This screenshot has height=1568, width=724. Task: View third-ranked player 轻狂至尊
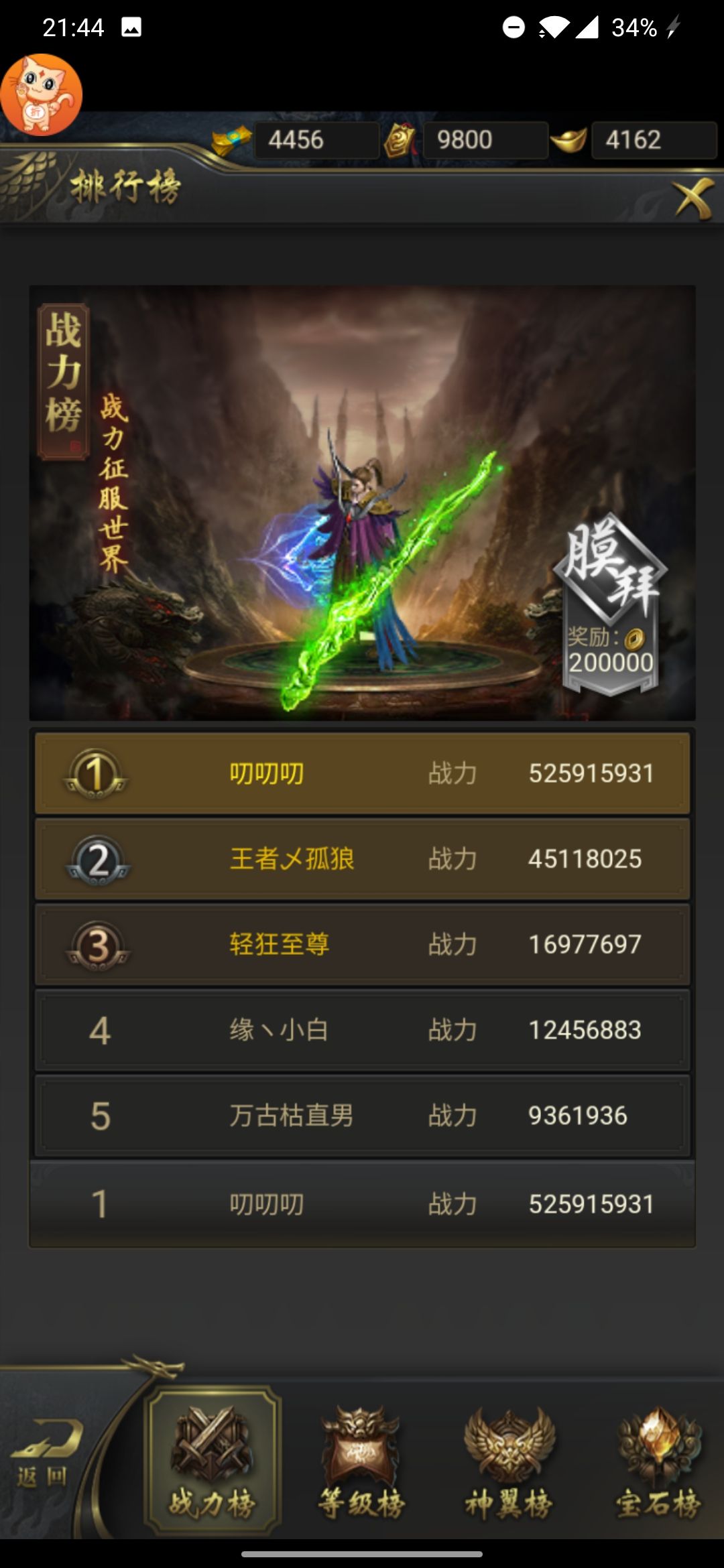point(362,944)
